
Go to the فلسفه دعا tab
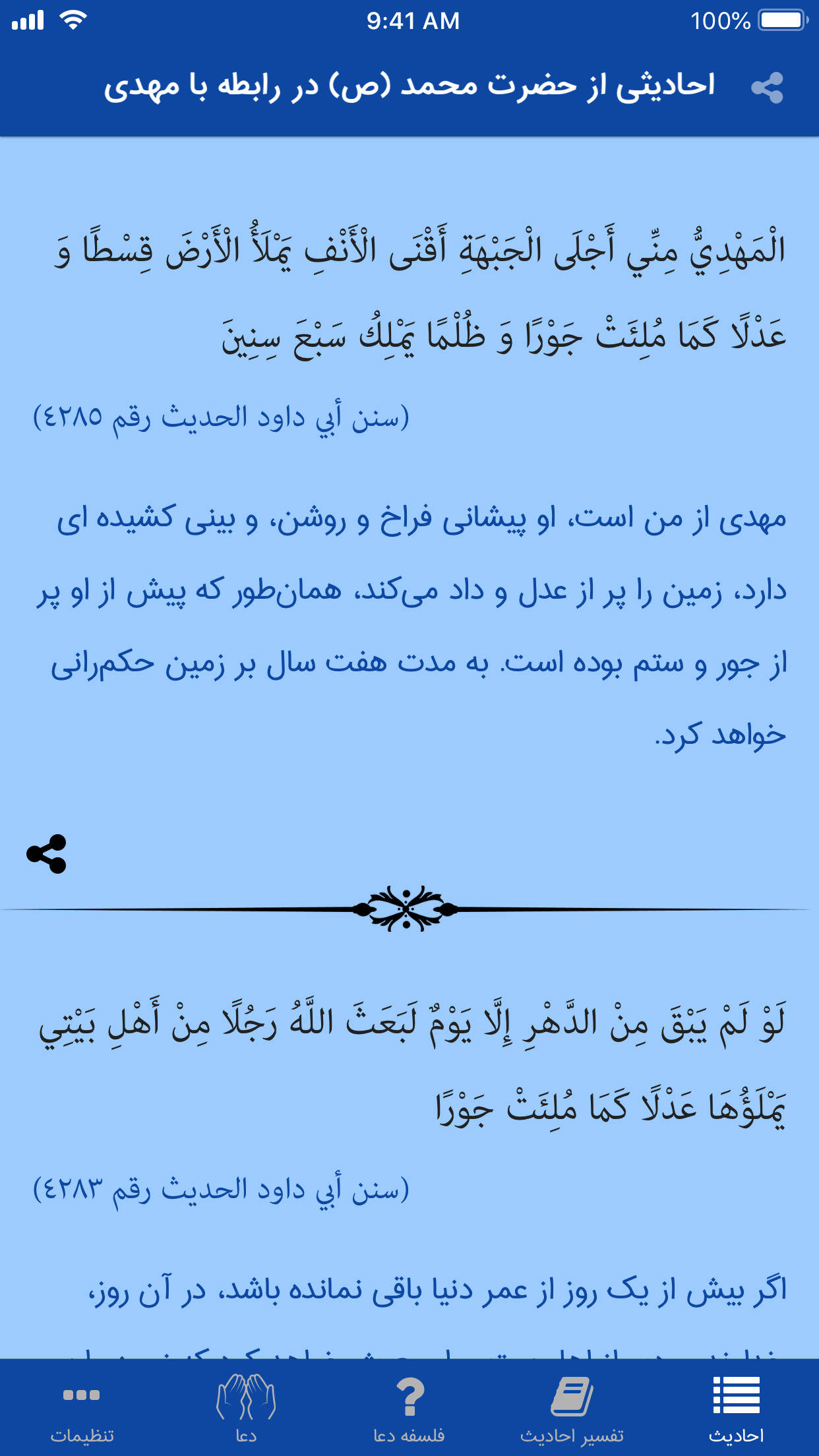point(409,1409)
